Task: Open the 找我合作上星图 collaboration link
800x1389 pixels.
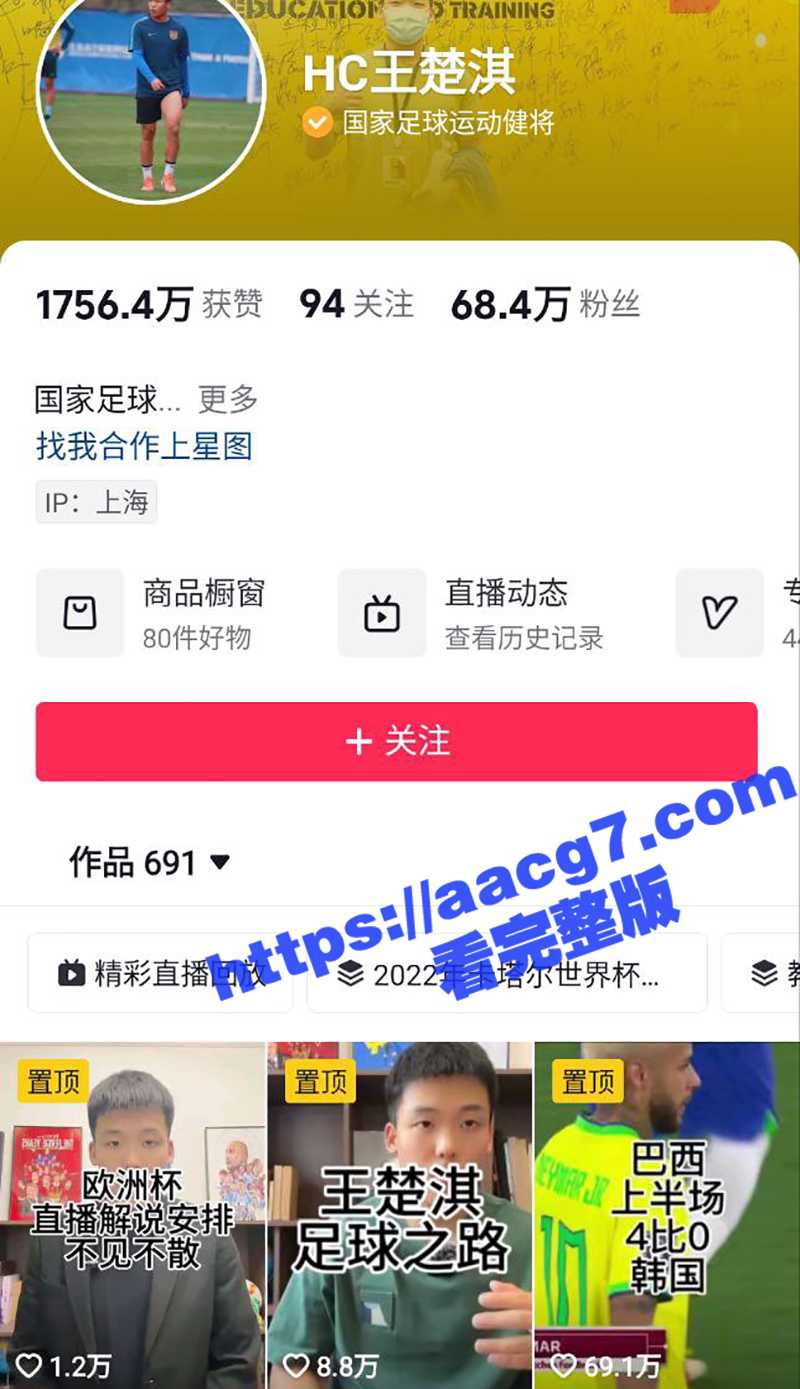Action: click(143, 449)
